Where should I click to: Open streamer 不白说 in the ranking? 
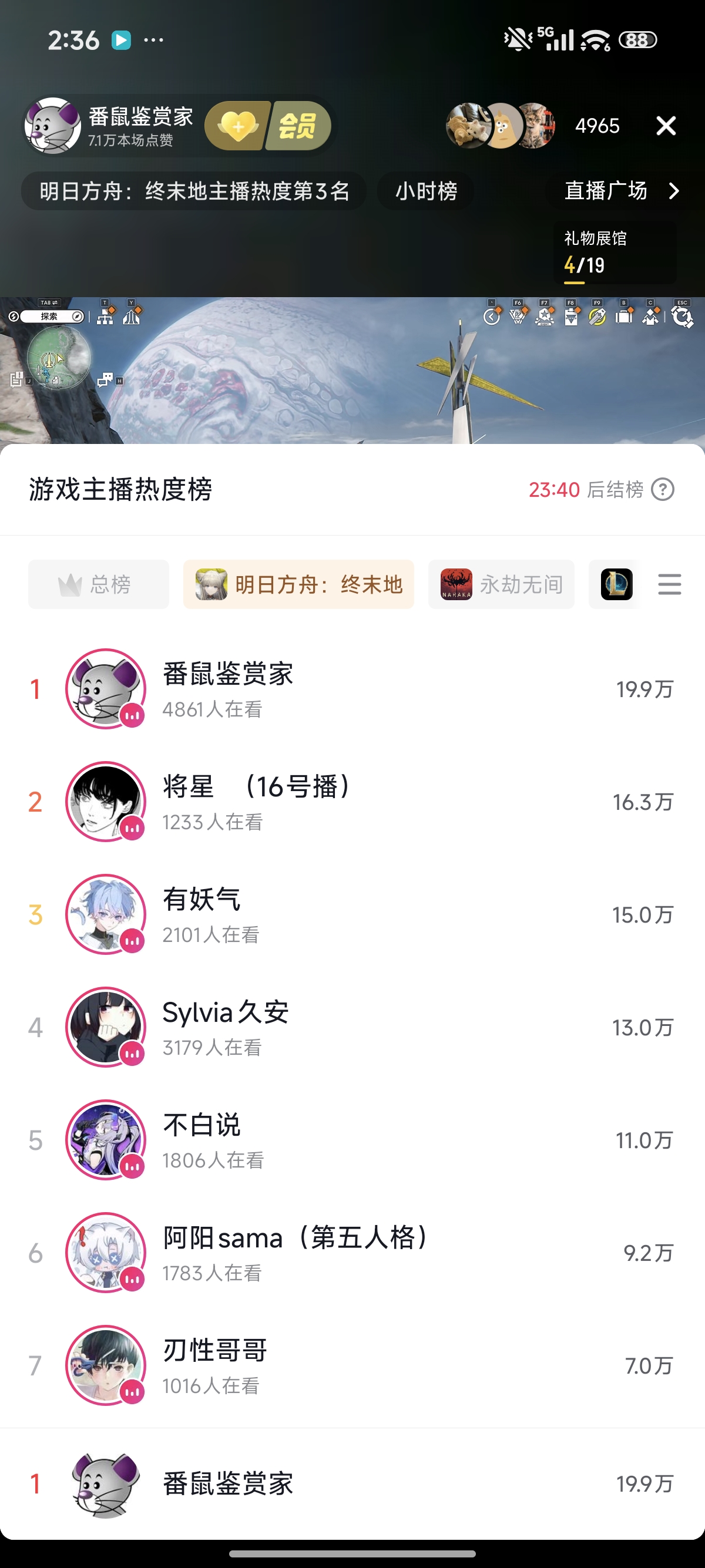(201, 1140)
